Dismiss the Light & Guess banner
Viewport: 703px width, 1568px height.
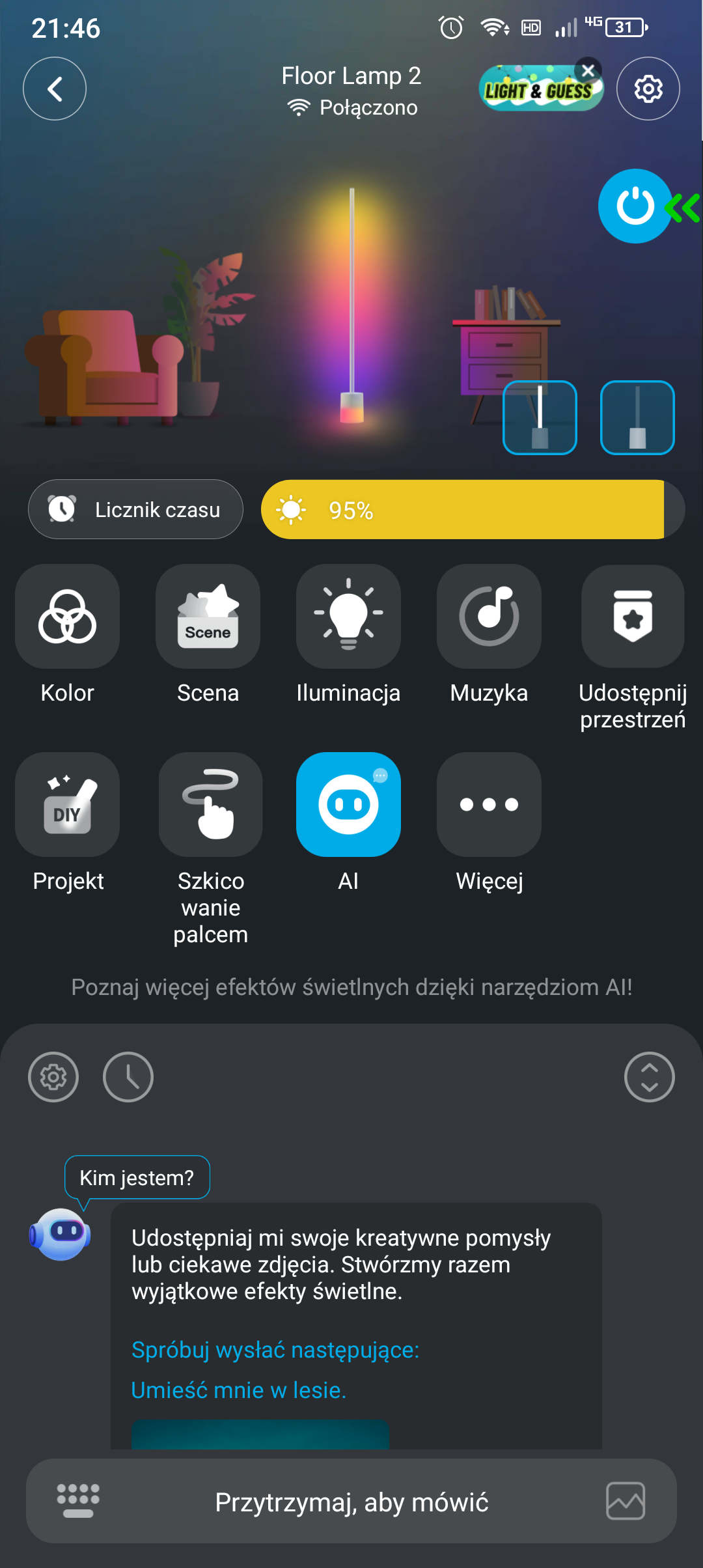(x=588, y=70)
